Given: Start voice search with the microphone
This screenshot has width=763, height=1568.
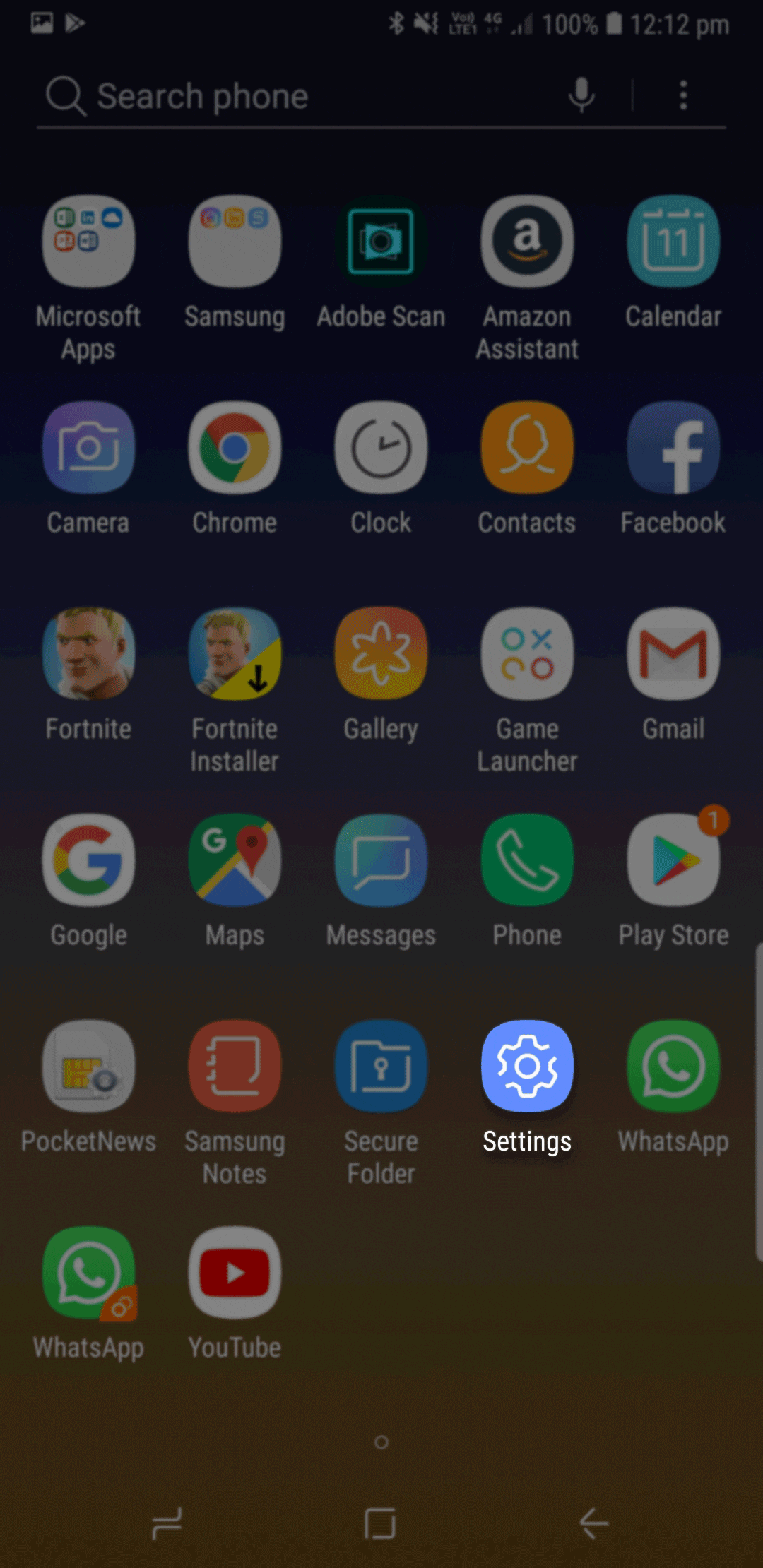Looking at the screenshot, I should coord(581,95).
